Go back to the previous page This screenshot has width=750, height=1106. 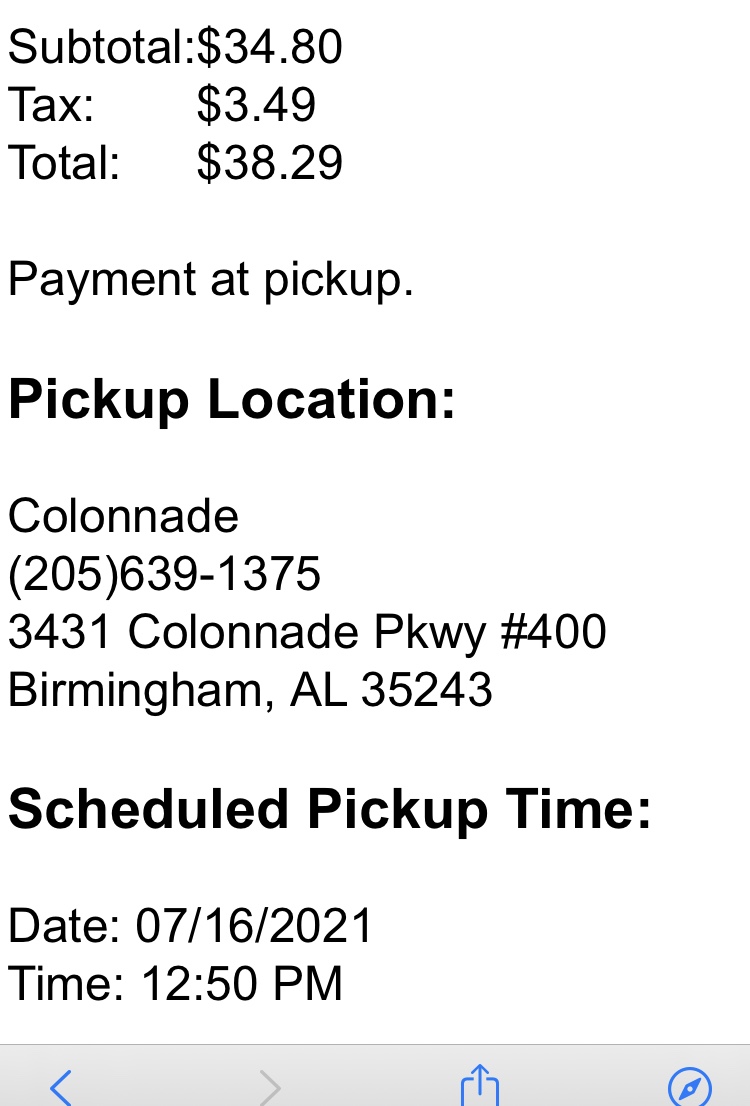pos(62,1085)
